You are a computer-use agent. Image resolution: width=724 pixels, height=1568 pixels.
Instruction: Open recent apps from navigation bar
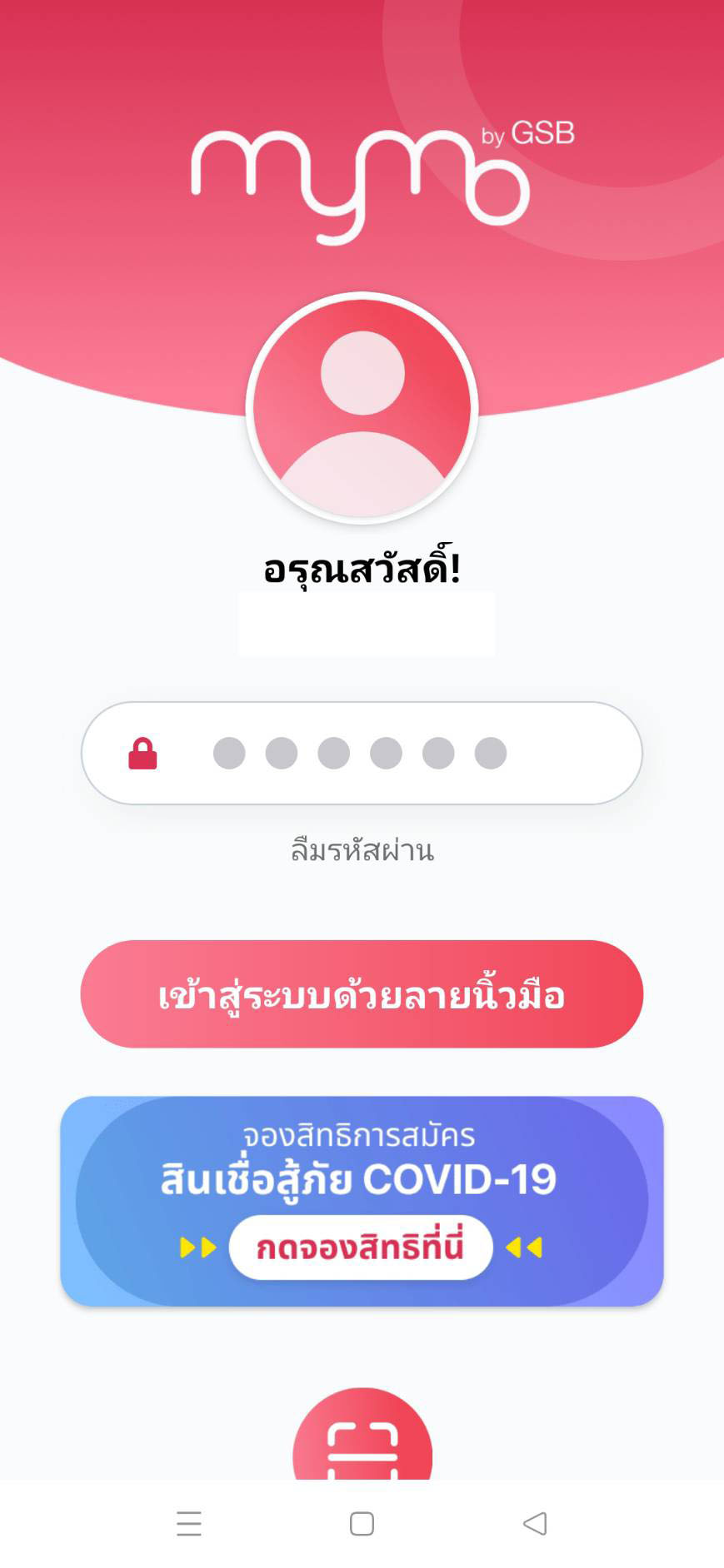[x=189, y=1524]
